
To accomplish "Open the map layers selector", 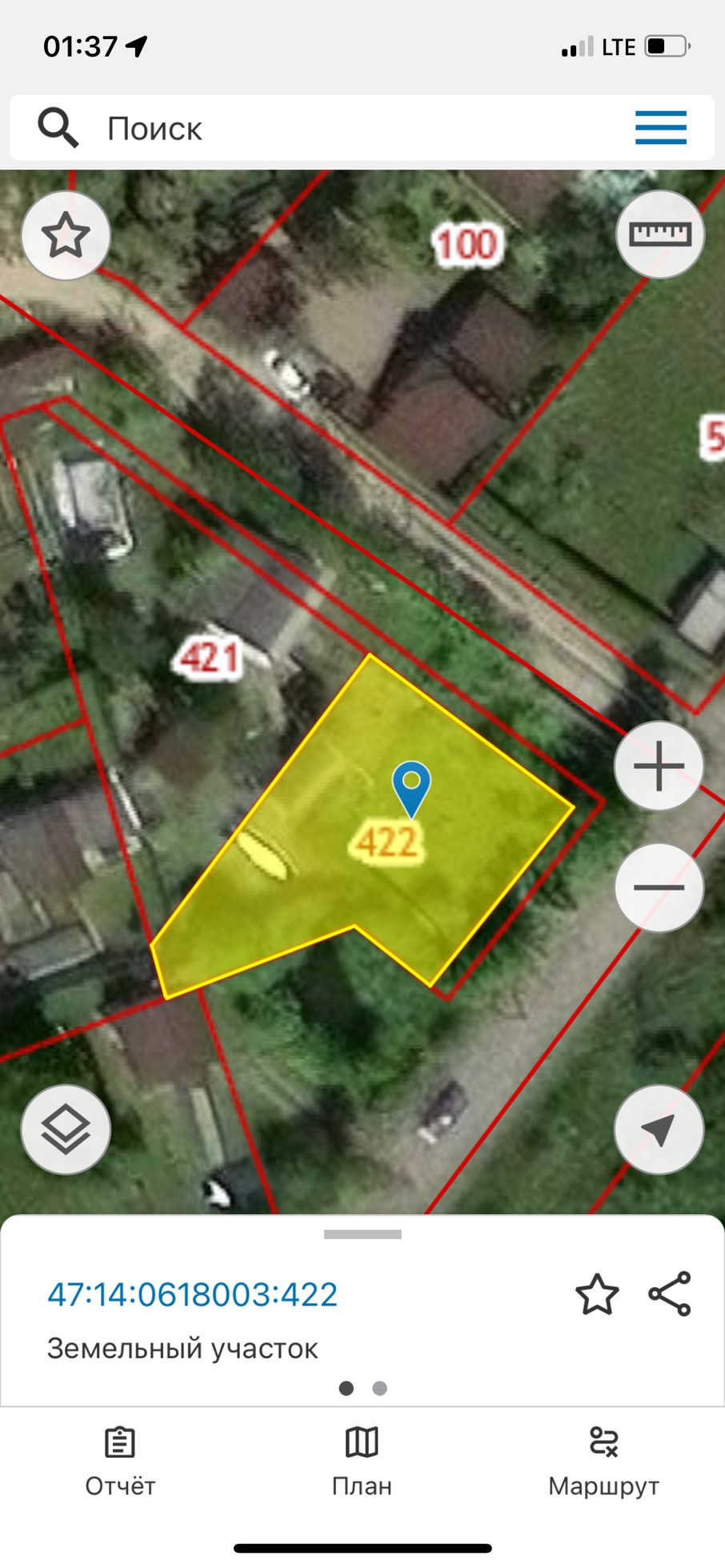I will (66, 1130).
